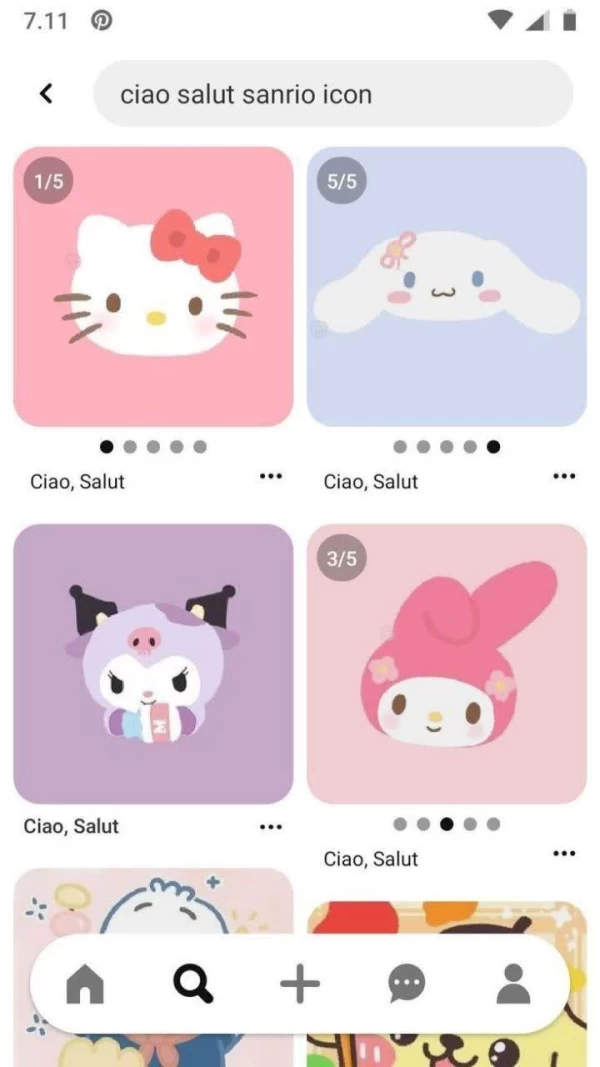Open the Kuromi pin
600x1067 pixels.
click(153, 663)
